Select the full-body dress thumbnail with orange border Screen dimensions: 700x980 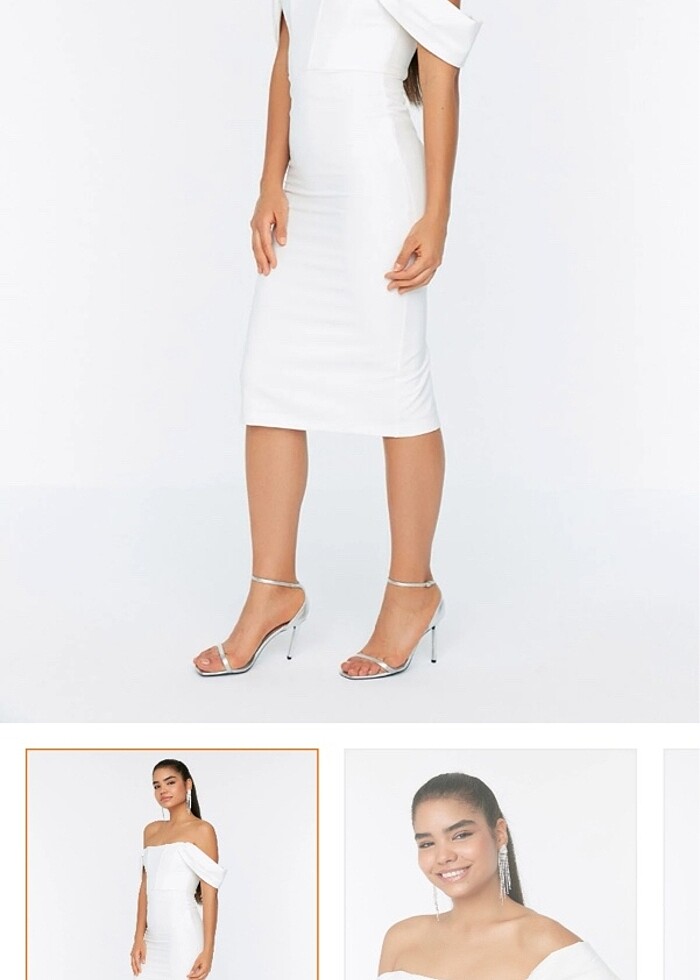(x=172, y=863)
